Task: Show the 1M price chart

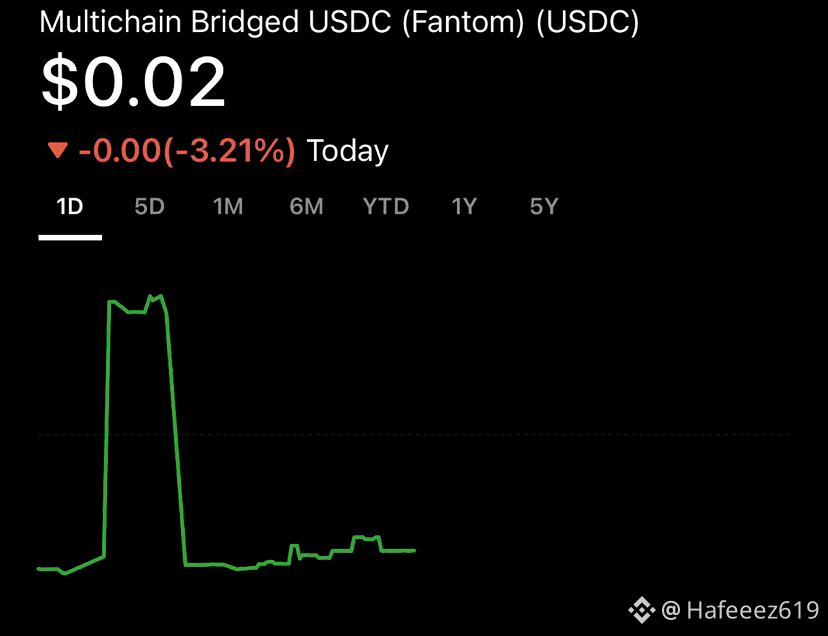Action: tap(228, 207)
